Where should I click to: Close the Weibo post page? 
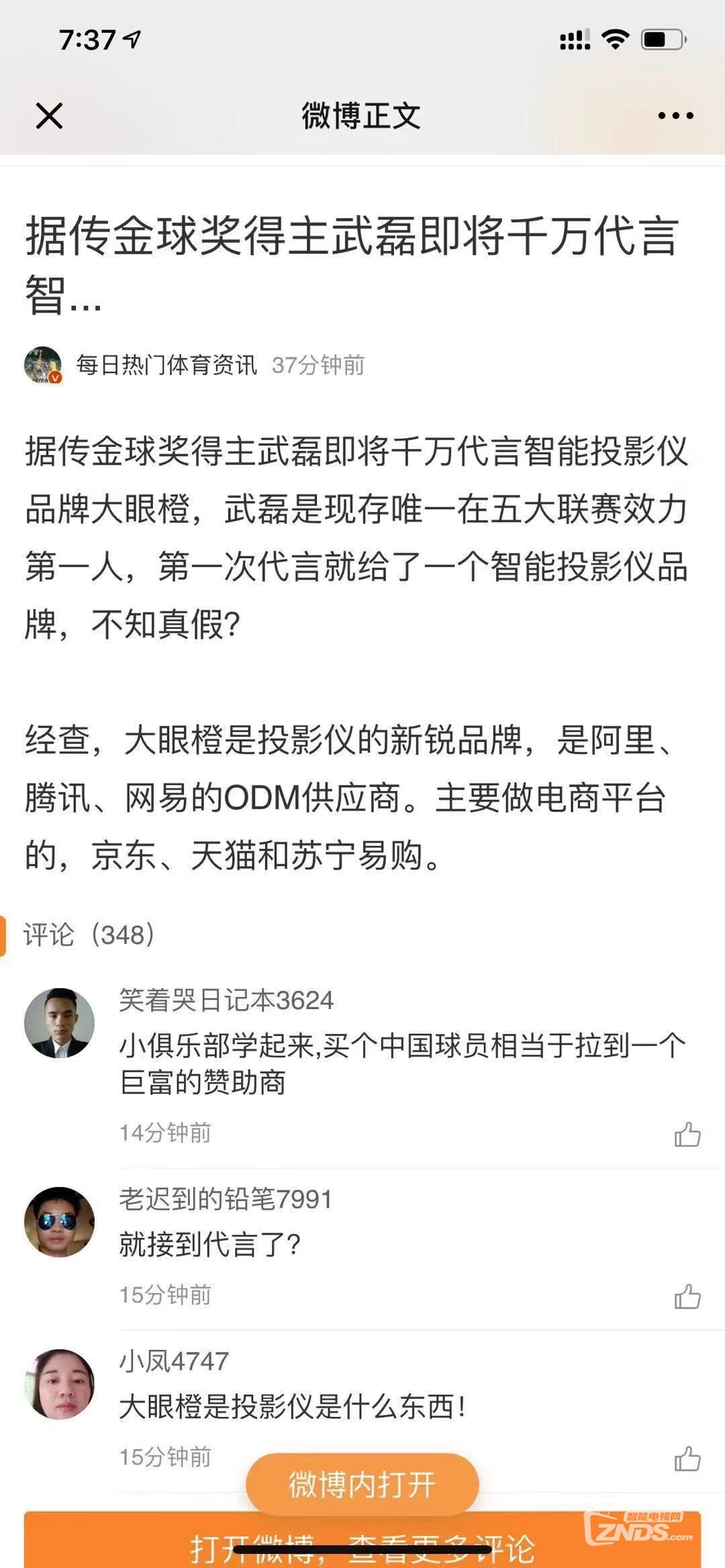[x=49, y=115]
